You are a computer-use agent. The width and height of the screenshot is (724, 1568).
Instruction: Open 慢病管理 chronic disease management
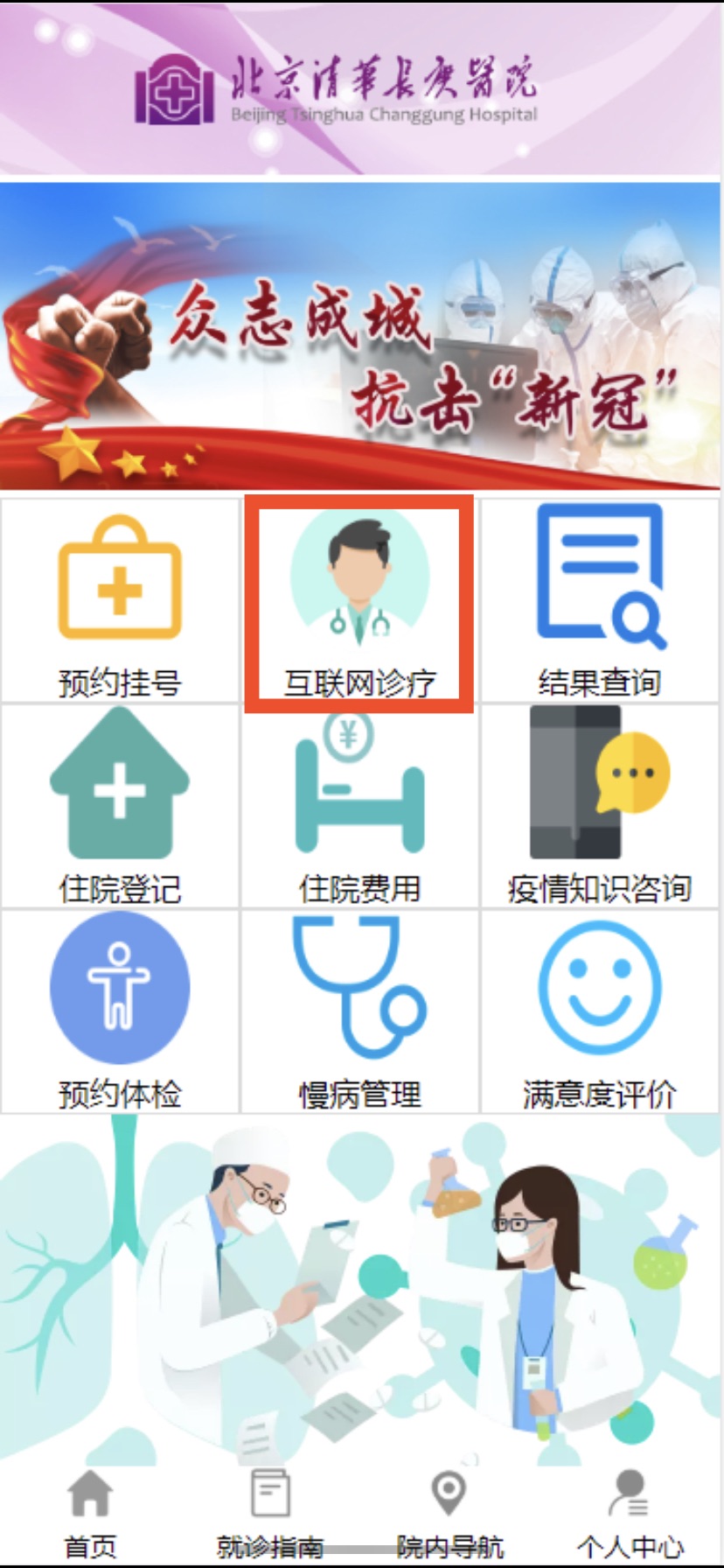359,1012
